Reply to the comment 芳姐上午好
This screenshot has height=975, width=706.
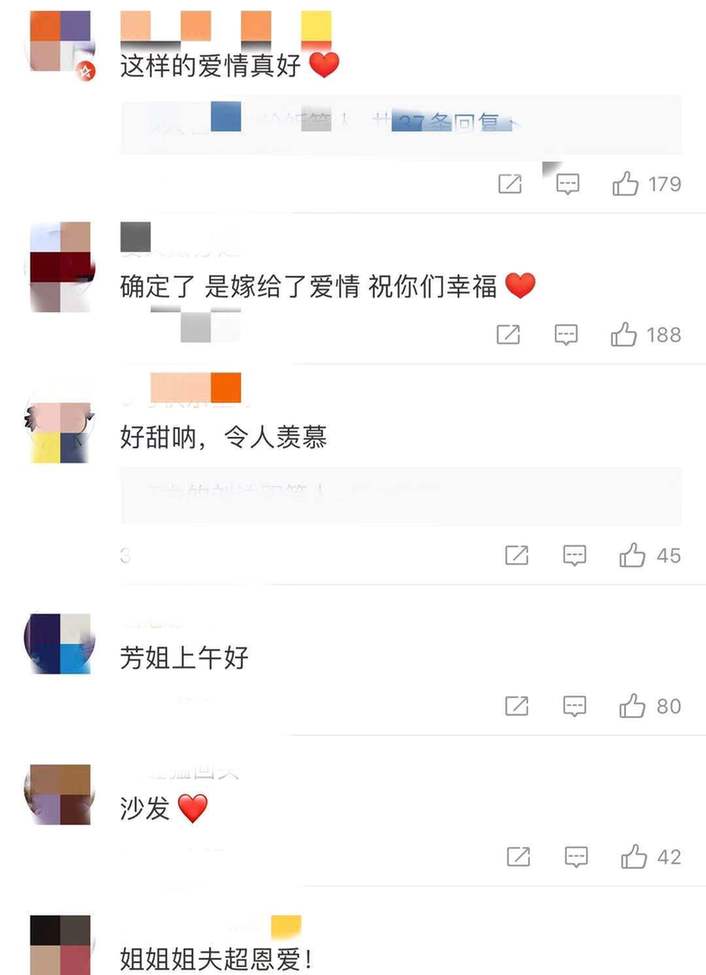pos(574,707)
